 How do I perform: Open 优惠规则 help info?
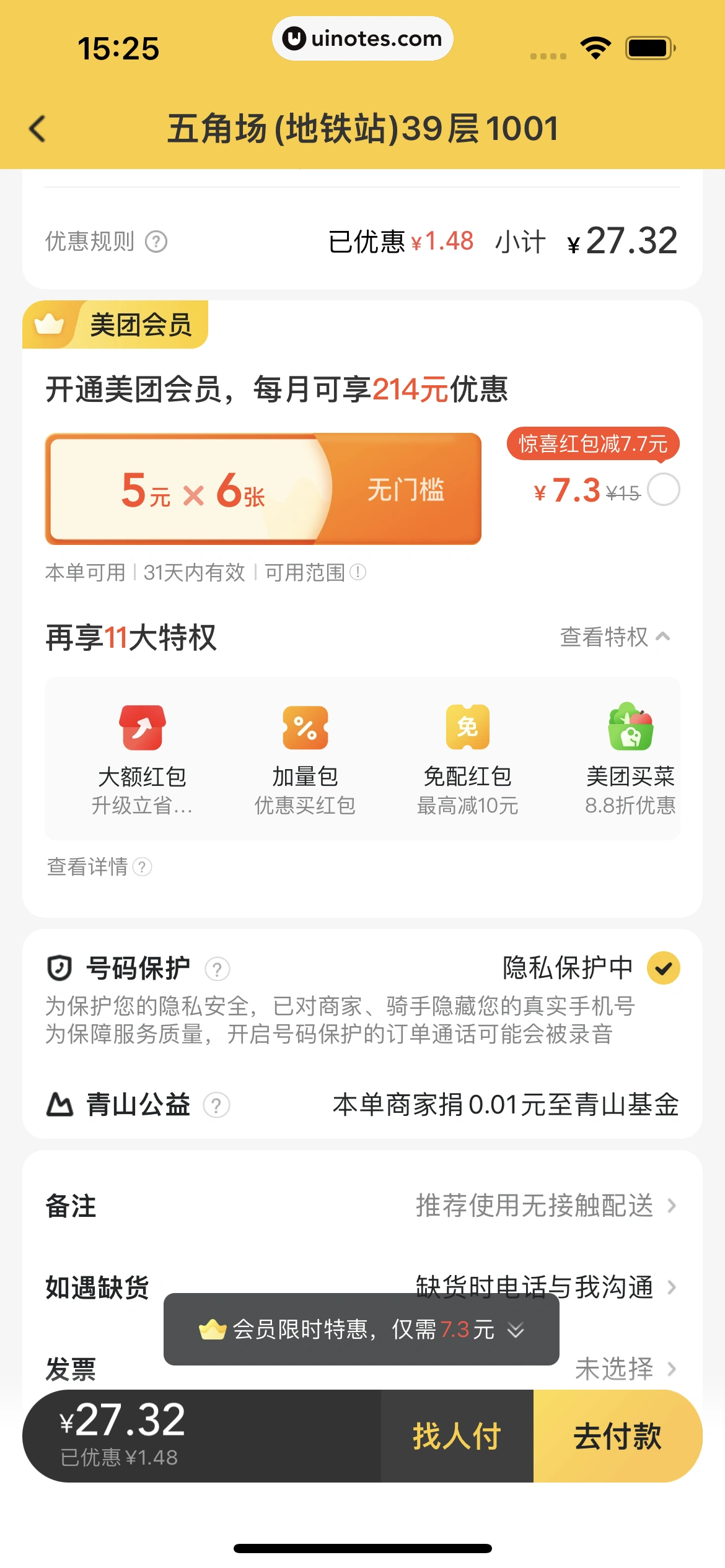[x=156, y=242]
